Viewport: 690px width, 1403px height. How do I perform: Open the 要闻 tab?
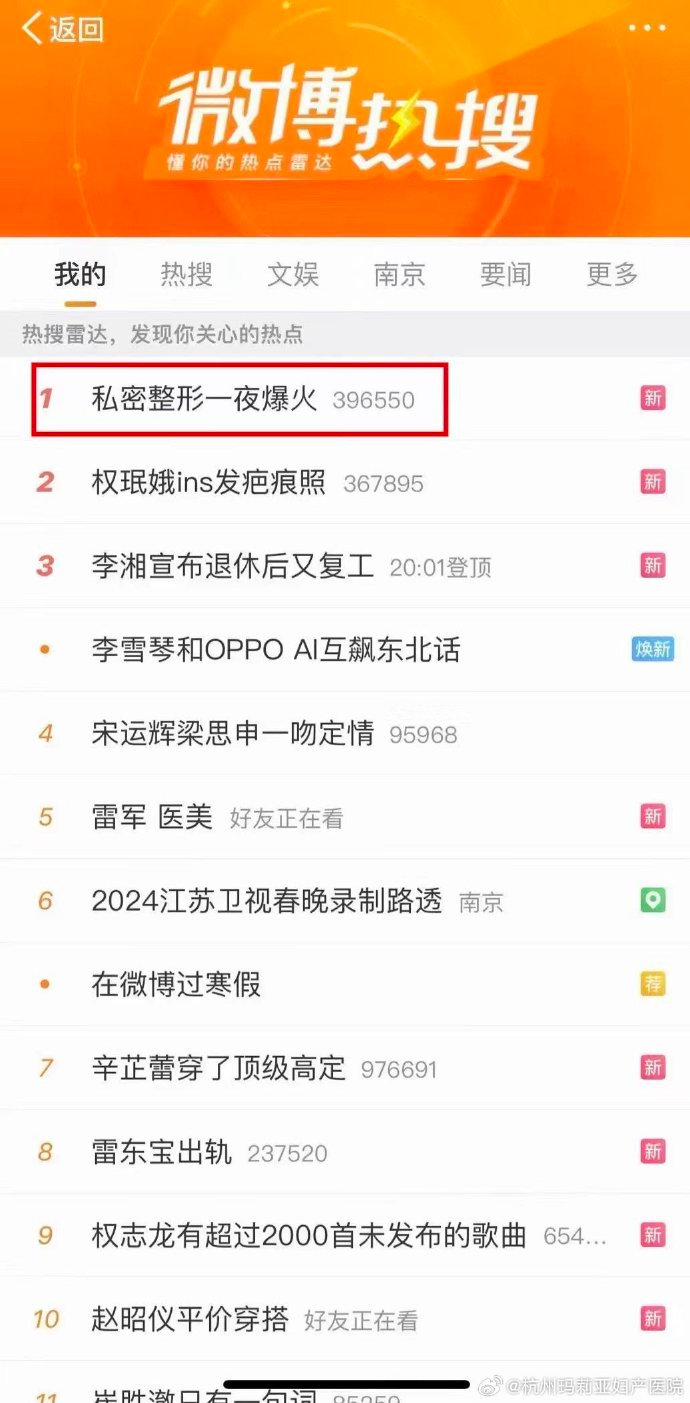505,274
